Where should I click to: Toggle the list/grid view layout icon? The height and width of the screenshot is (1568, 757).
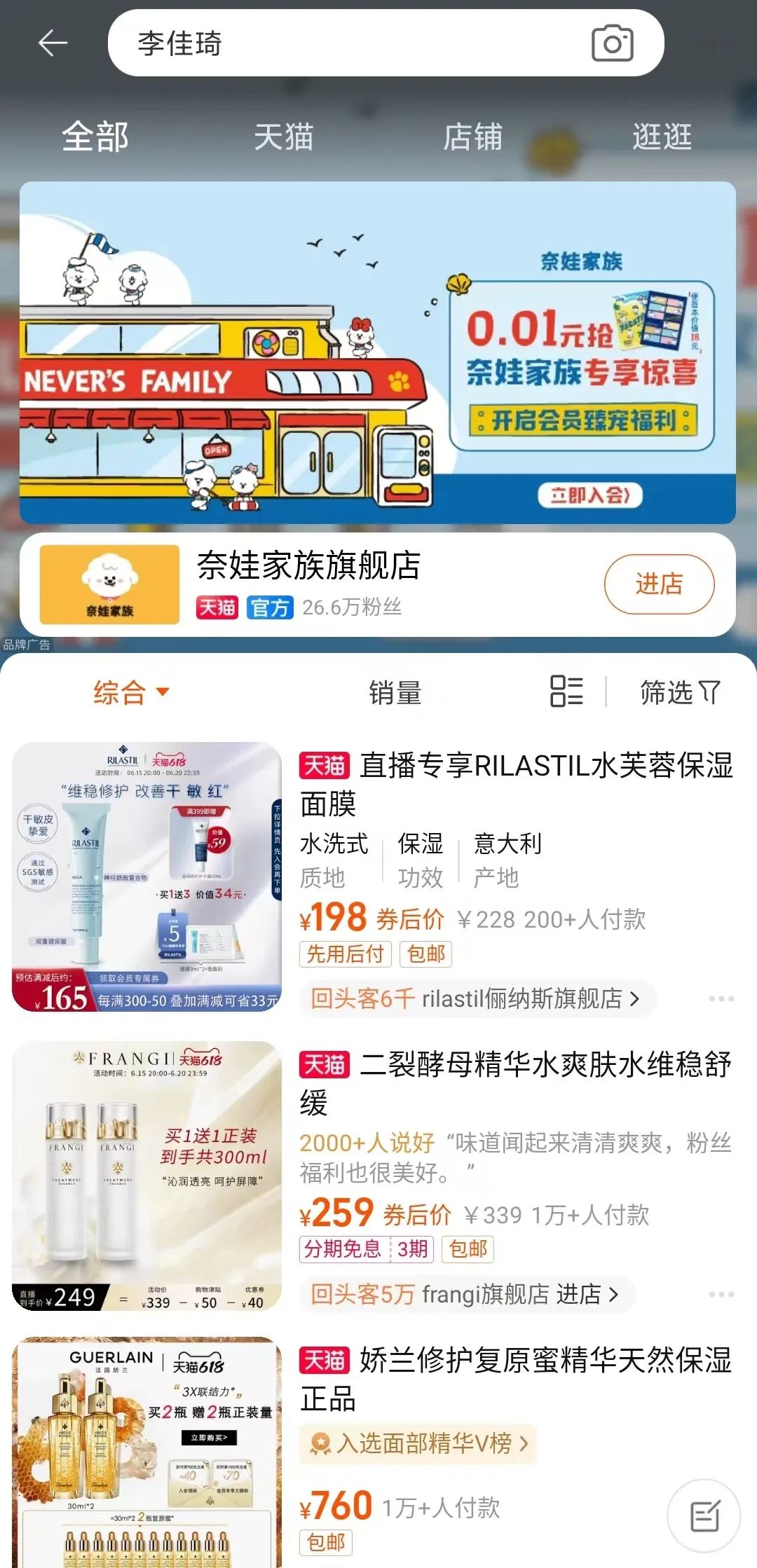[566, 692]
